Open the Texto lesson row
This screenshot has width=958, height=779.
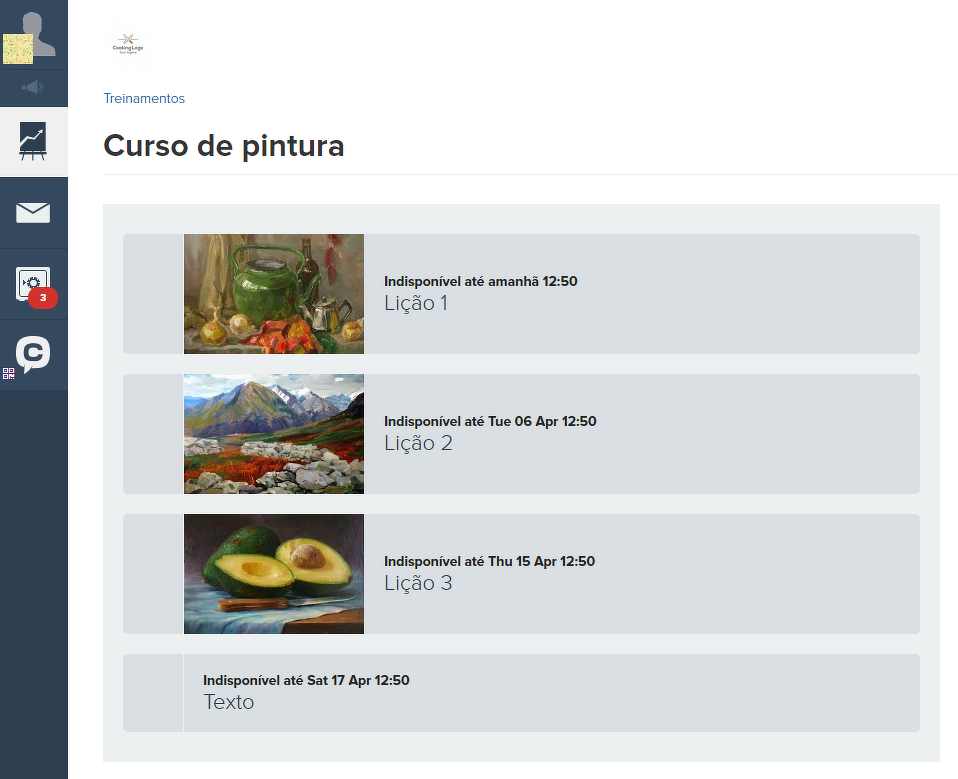520,692
